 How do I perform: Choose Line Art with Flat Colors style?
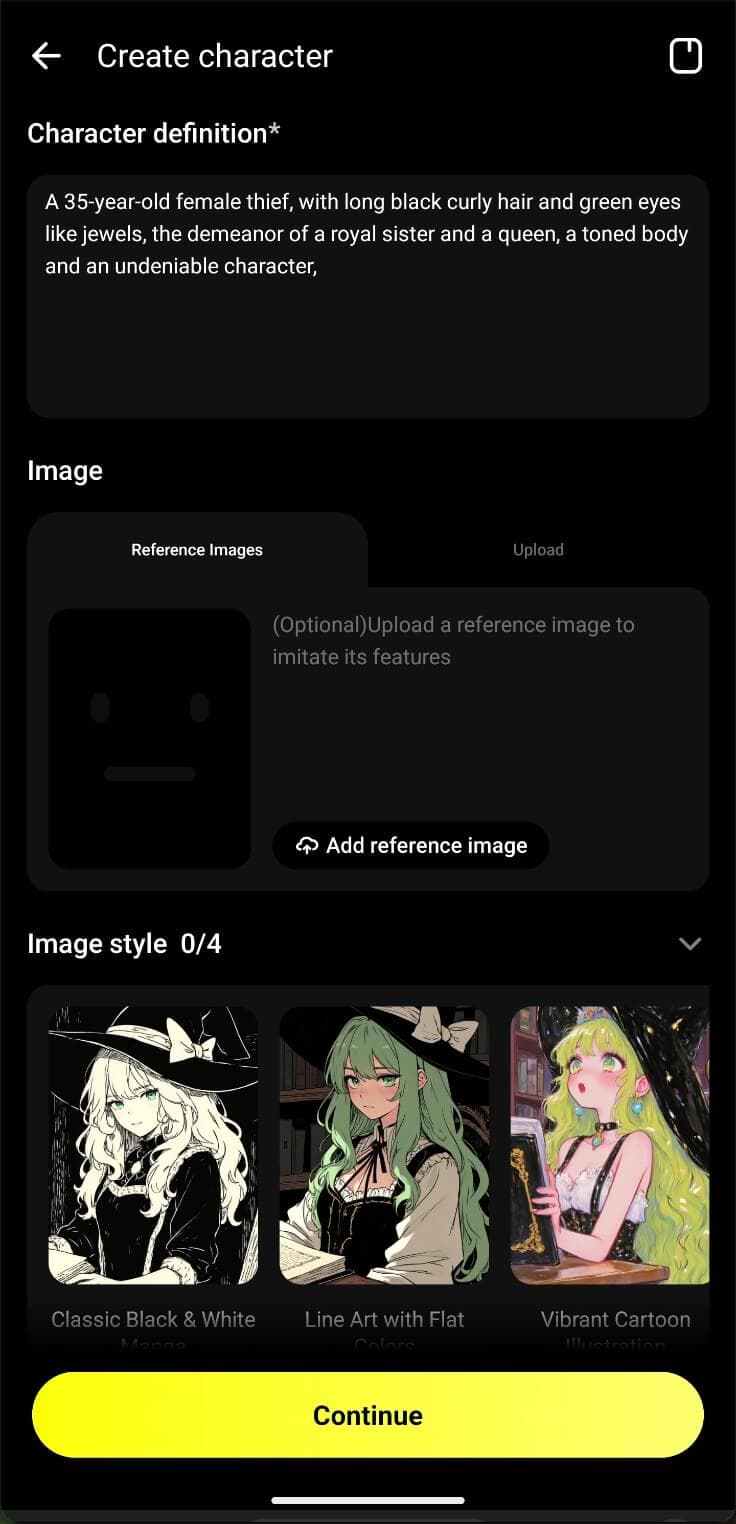[x=384, y=1145]
